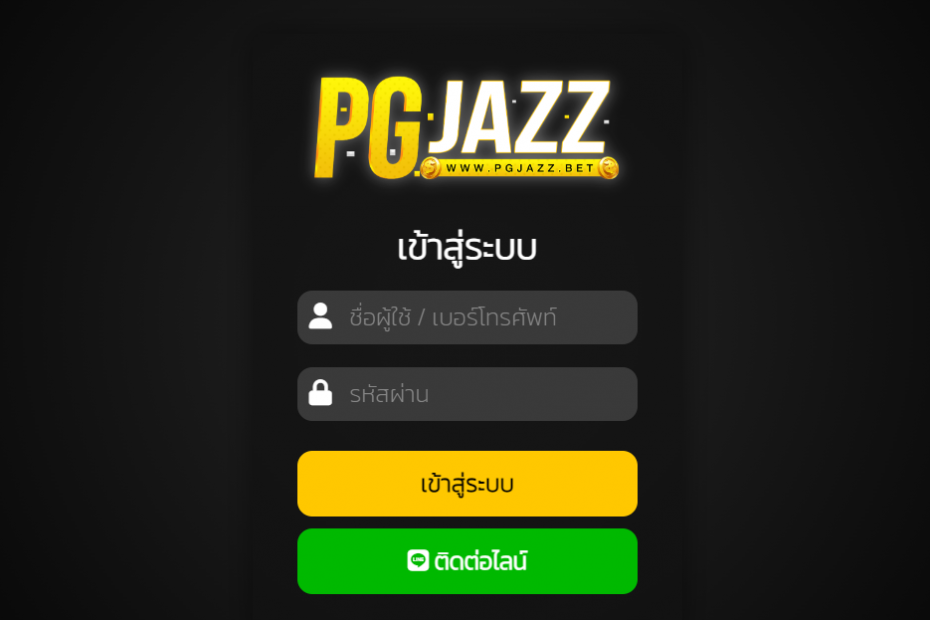Tap the yellow เข้าสู่ระบบ login button

tap(467, 484)
